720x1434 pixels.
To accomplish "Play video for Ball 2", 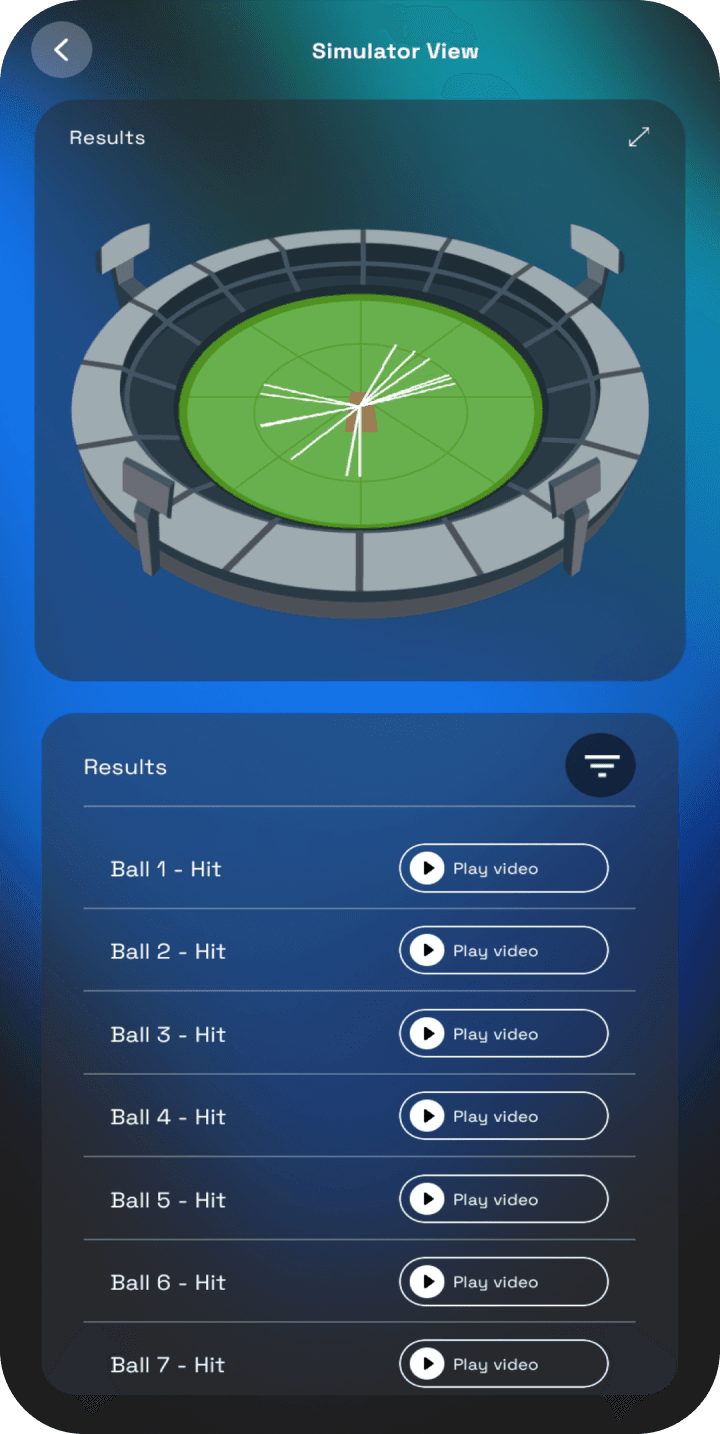I will pos(503,950).
